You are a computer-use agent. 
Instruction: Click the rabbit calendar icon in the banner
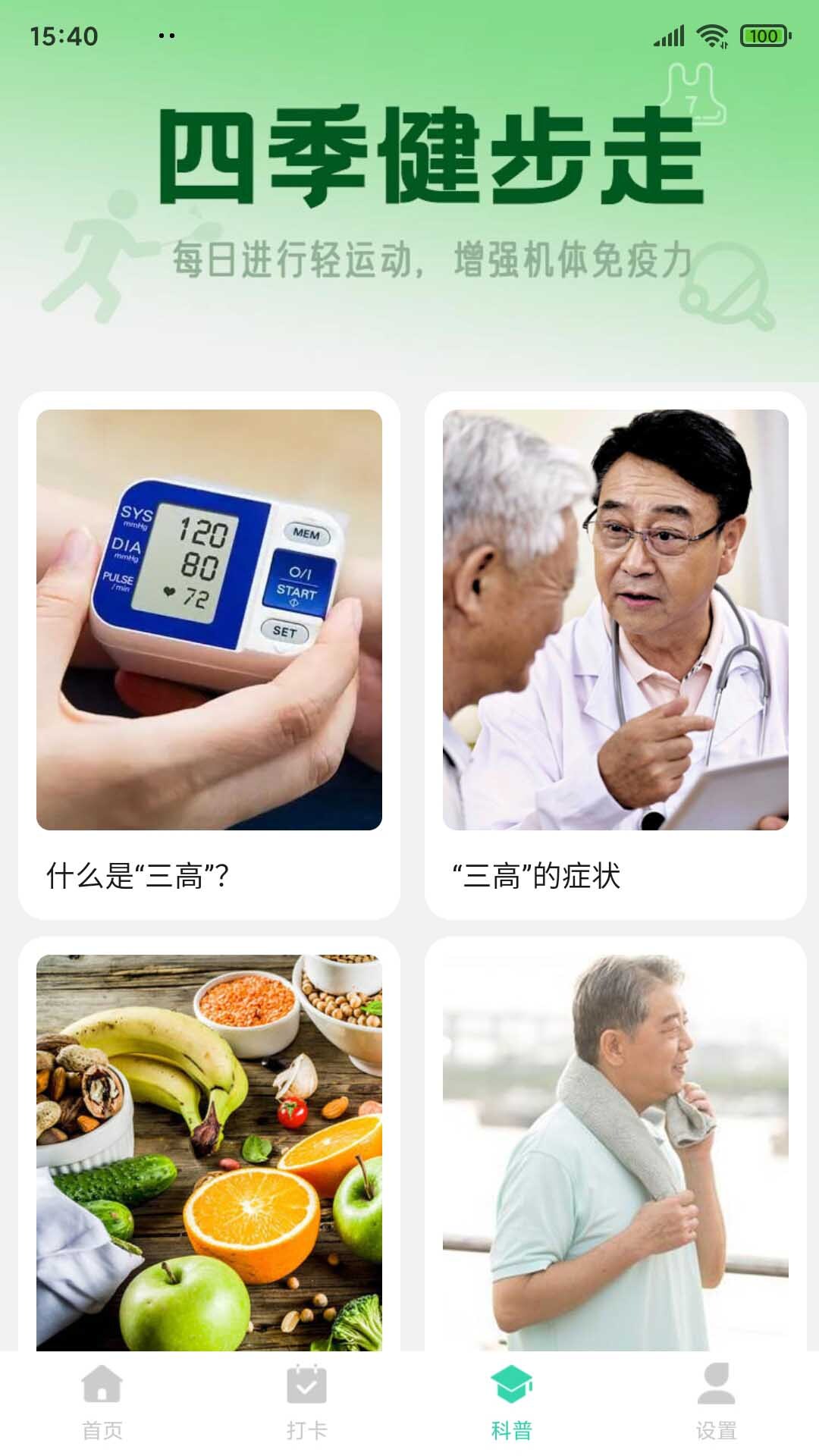tap(691, 94)
